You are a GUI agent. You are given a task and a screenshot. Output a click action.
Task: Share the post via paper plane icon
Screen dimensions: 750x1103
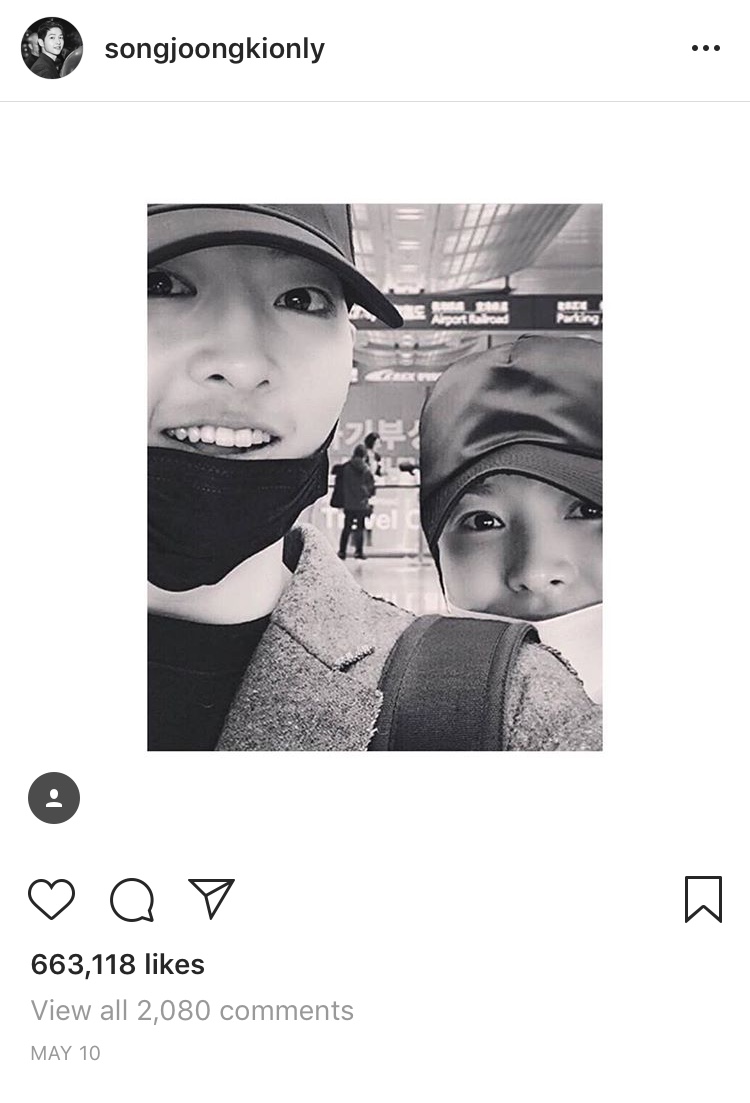pos(211,898)
